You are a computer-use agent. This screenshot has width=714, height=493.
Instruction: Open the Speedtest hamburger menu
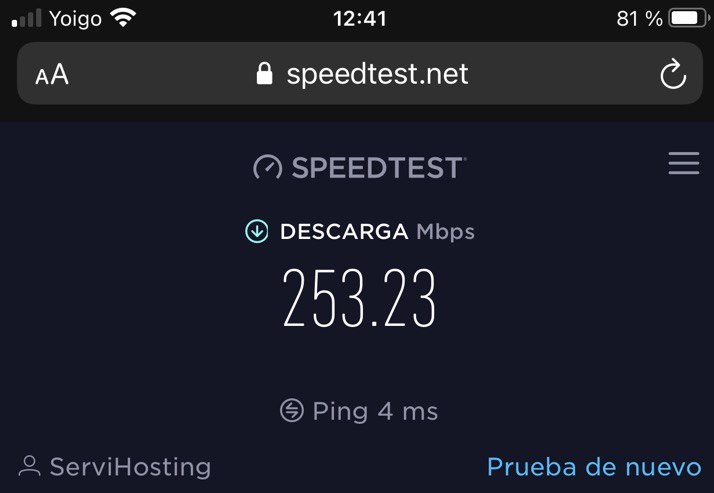(x=683, y=164)
